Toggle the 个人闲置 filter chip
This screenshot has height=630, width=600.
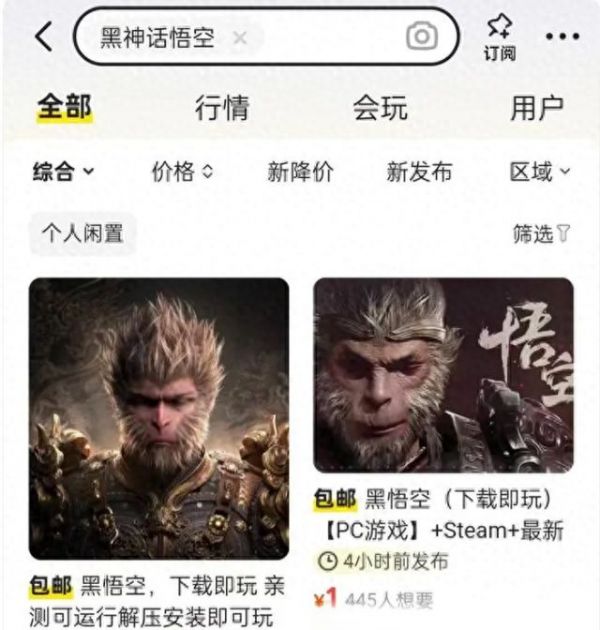[82, 233]
